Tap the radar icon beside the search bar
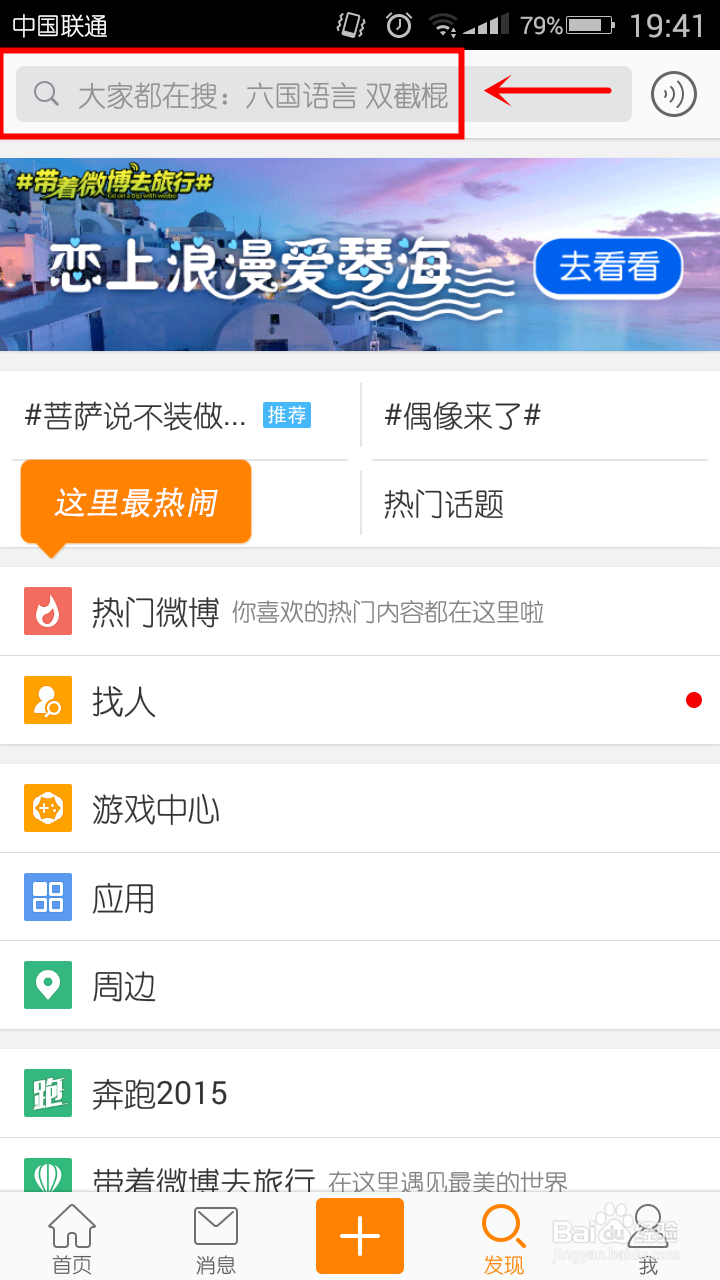Image resolution: width=720 pixels, height=1280 pixels. (x=674, y=93)
